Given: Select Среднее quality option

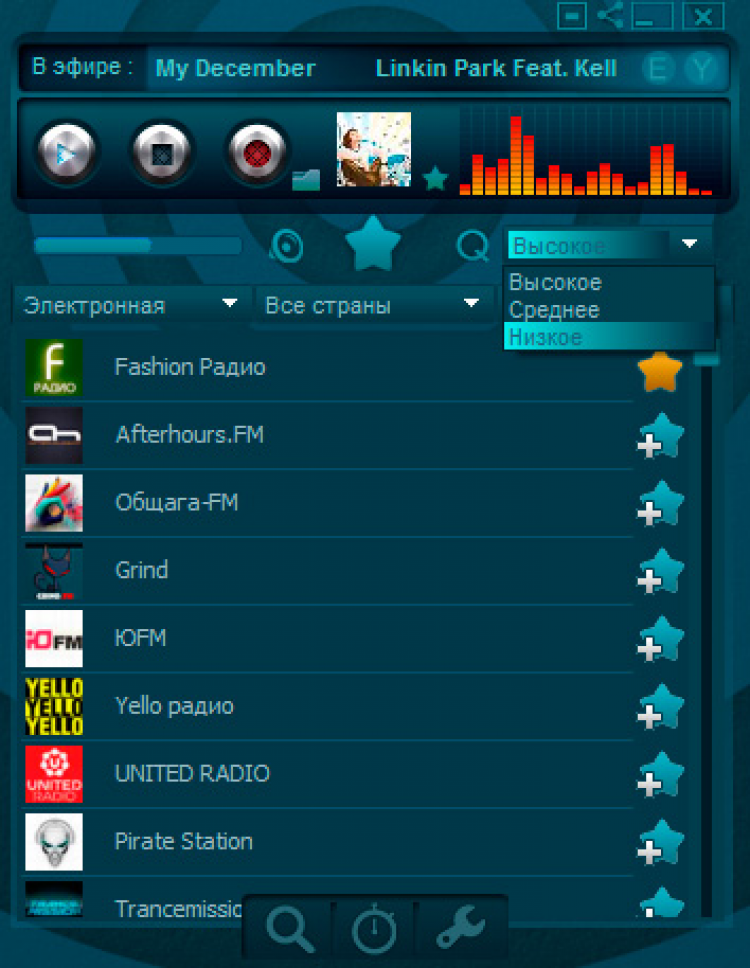Looking at the screenshot, I should (554, 310).
